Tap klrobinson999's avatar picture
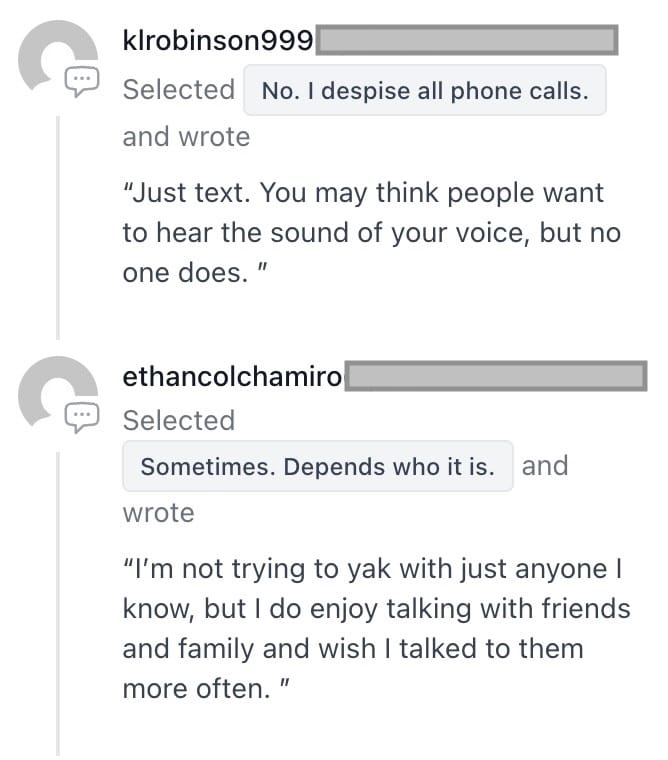The width and height of the screenshot is (668, 760). pos(57,62)
